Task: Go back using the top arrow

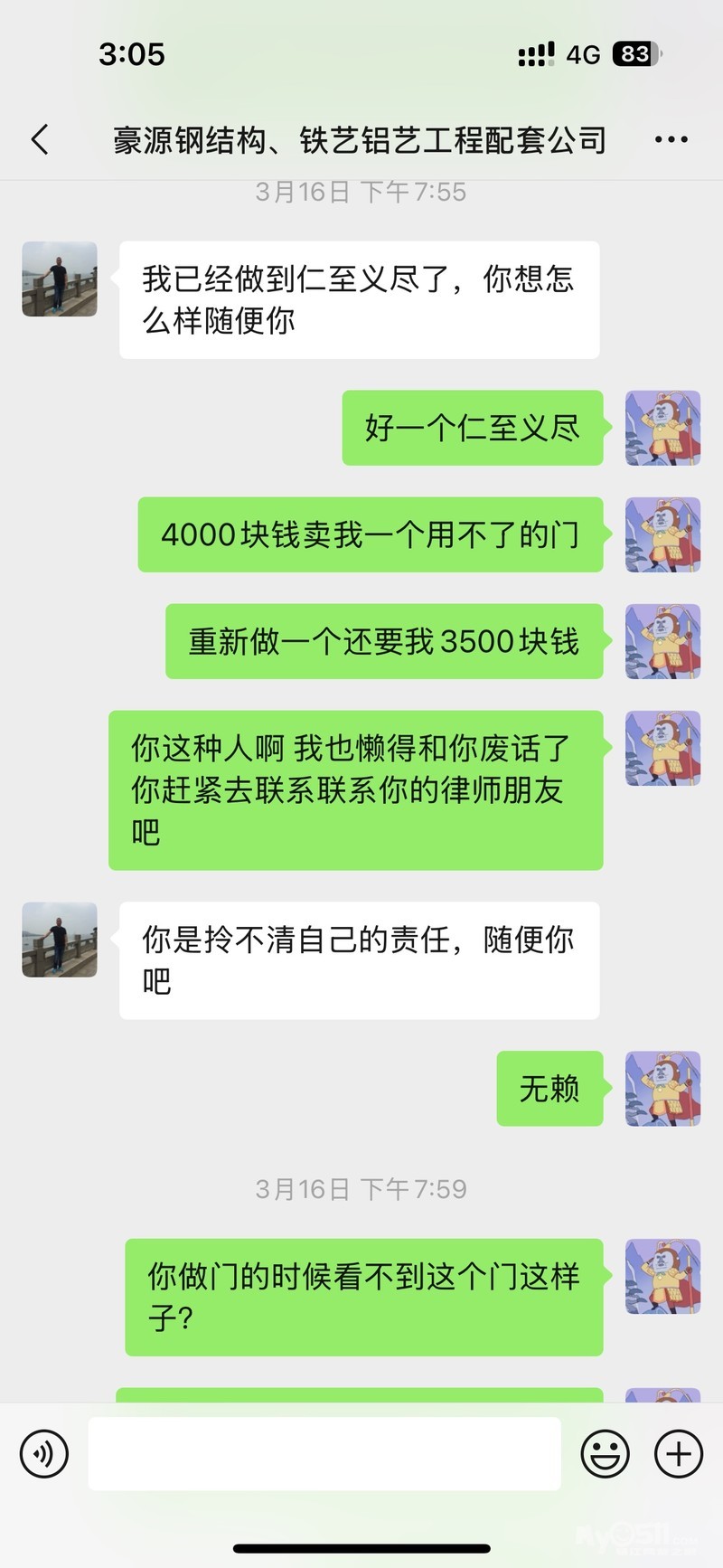Action: [x=40, y=140]
